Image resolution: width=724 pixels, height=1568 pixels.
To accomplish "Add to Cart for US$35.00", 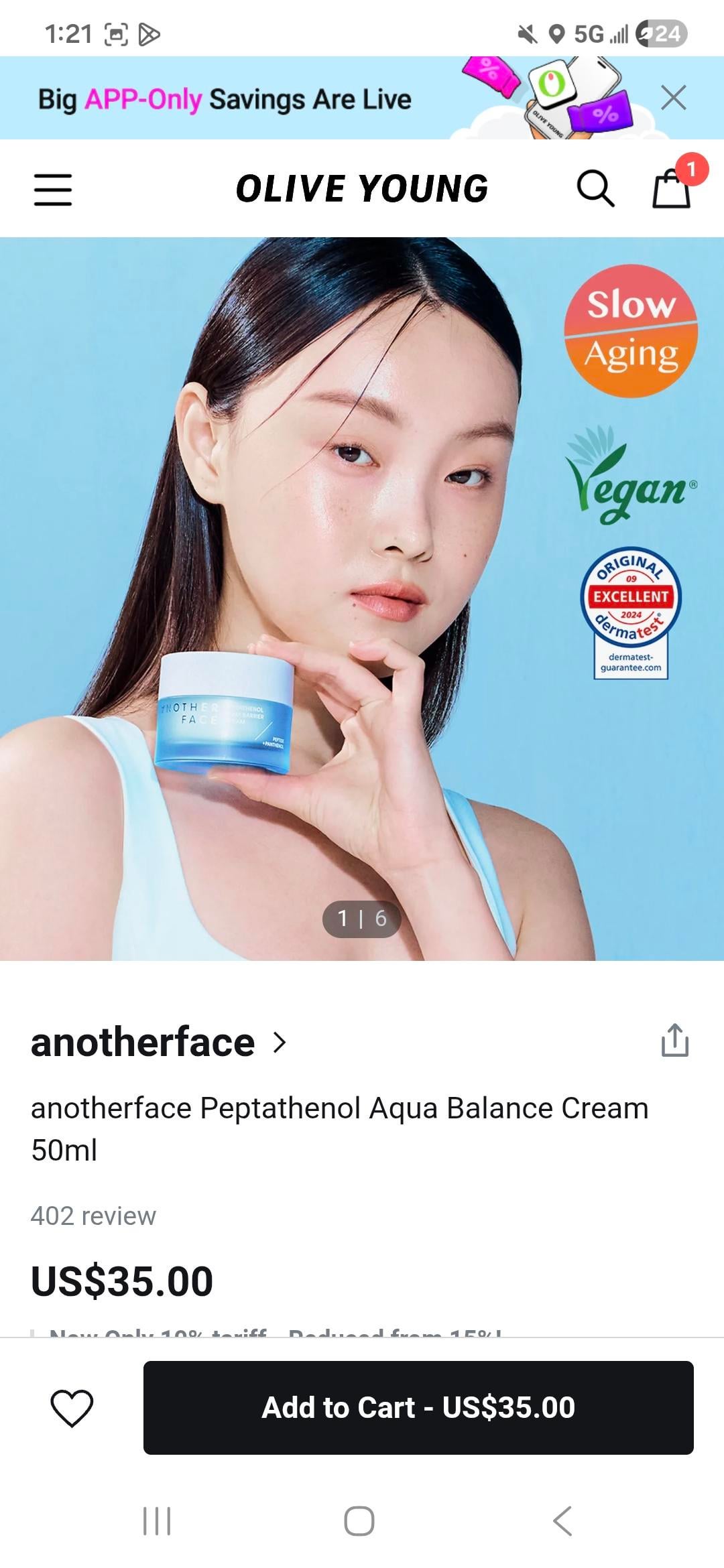I will click(x=418, y=1407).
